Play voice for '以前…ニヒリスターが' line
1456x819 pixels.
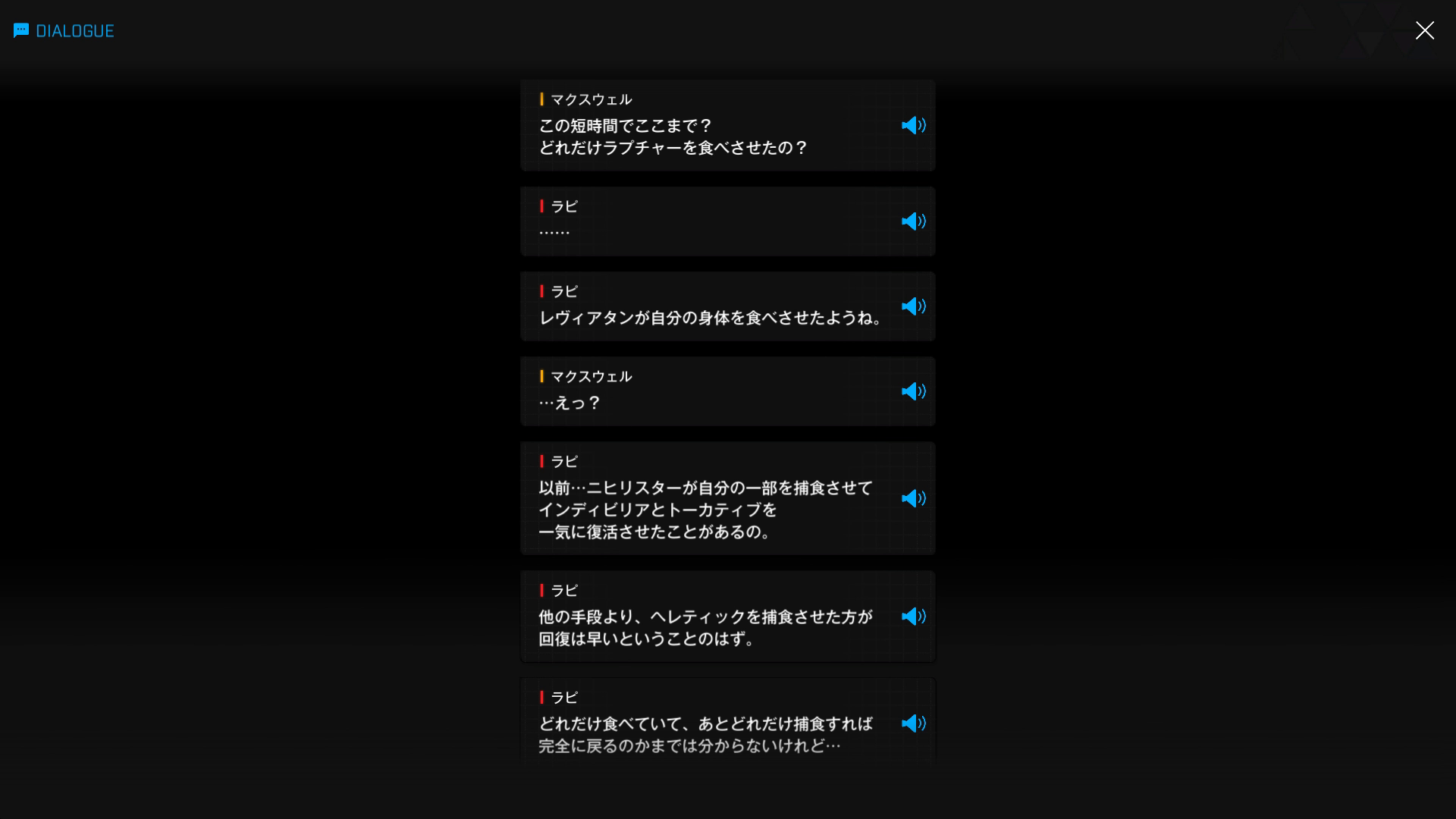pyautogui.click(x=913, y=498)
